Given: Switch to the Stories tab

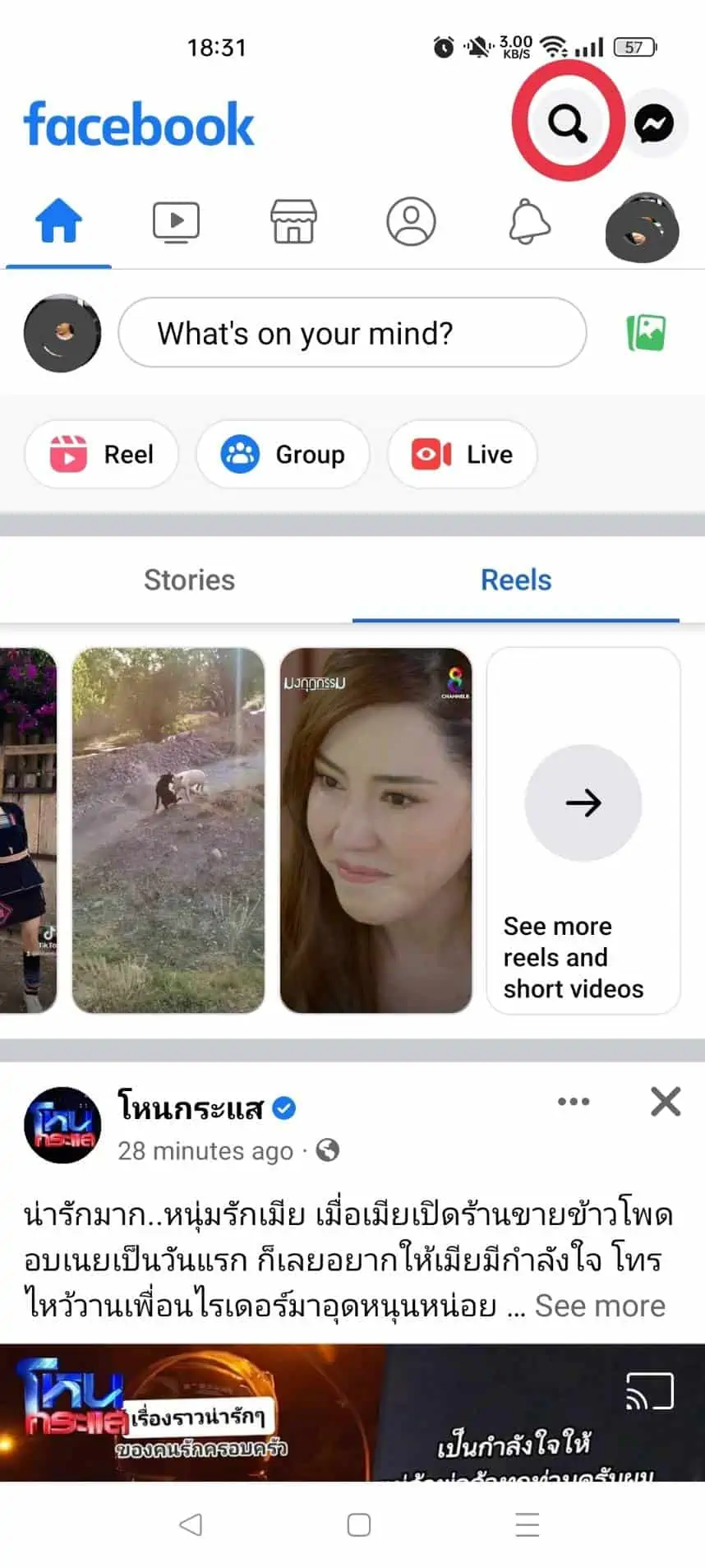Looking at the screenshot, I should [x=189, y=580].
